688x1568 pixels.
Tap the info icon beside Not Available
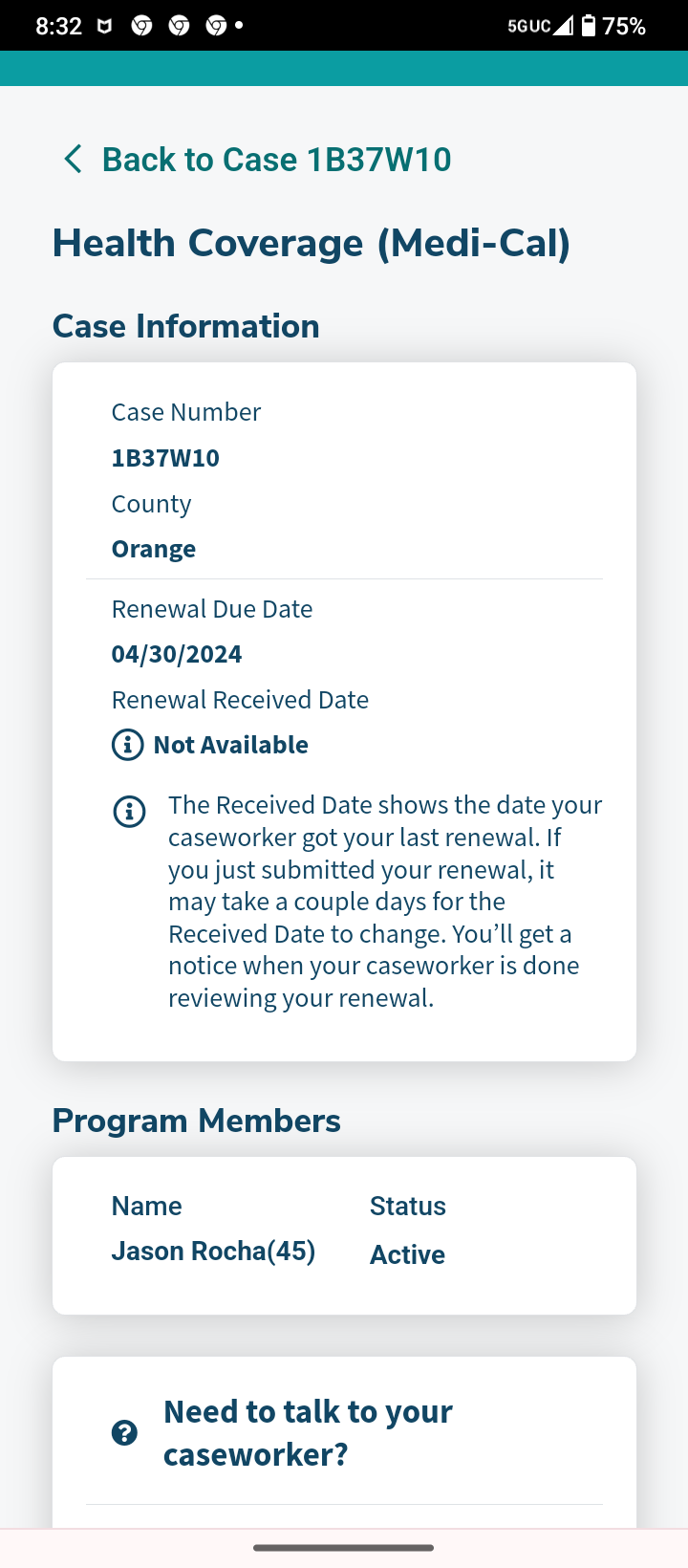(128, 745)
